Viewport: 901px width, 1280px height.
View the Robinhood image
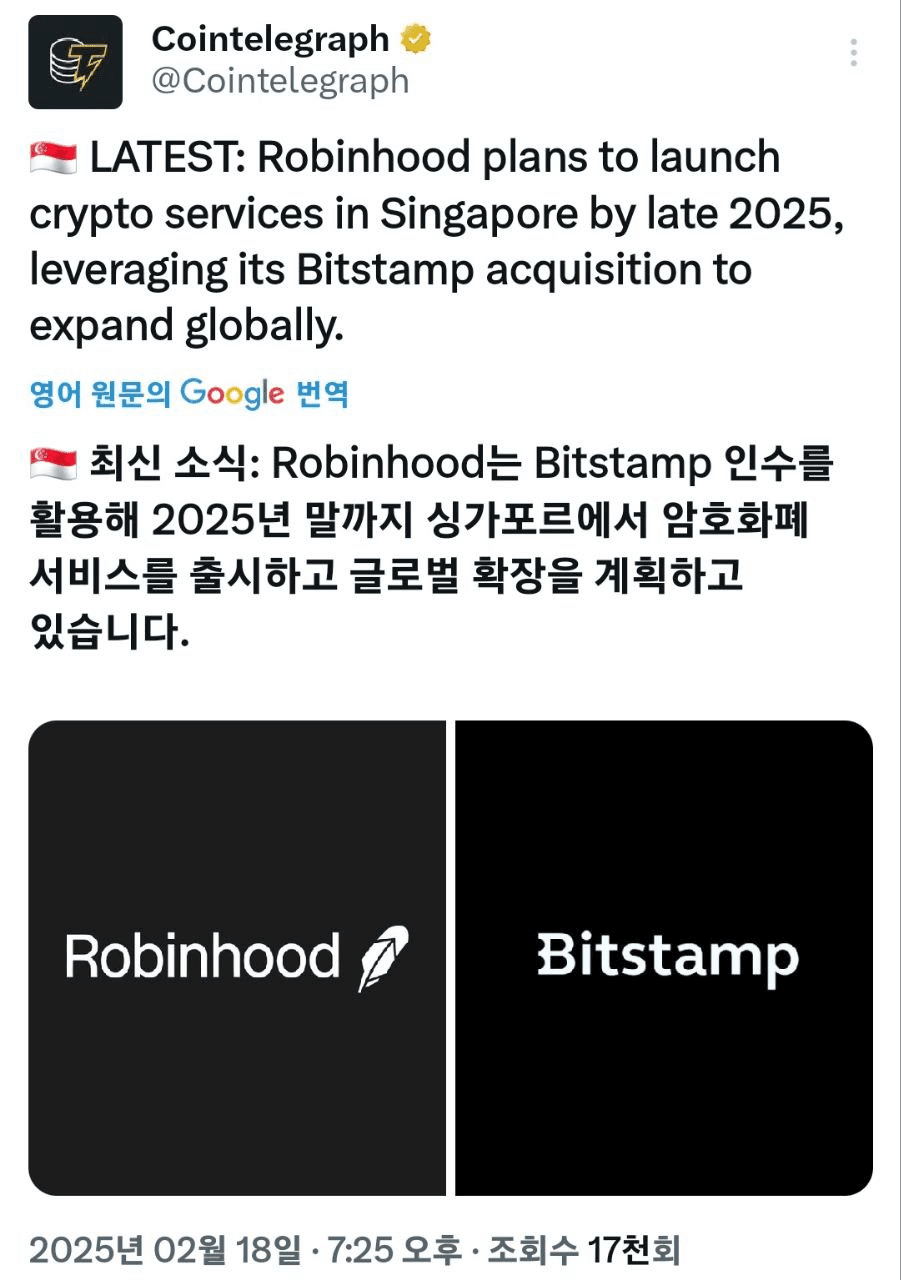(x=237, y=957)
